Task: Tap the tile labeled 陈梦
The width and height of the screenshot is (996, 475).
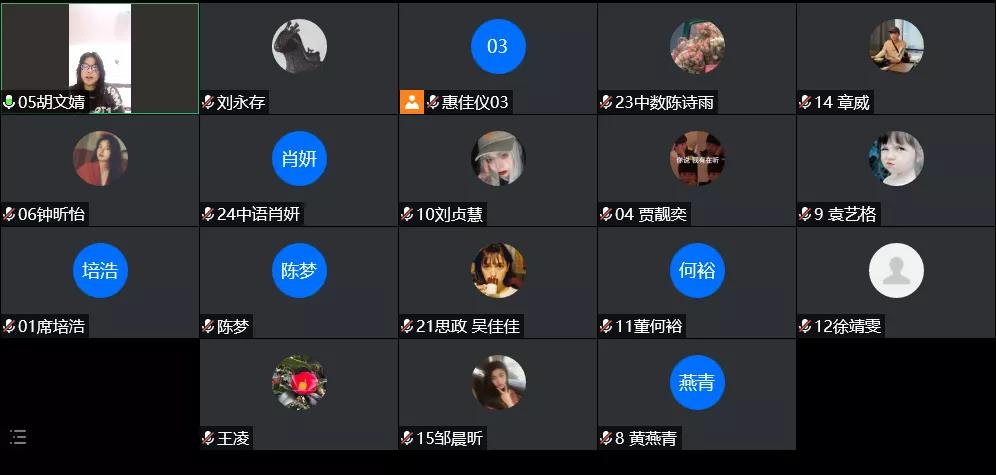Action: click(299, 282)
